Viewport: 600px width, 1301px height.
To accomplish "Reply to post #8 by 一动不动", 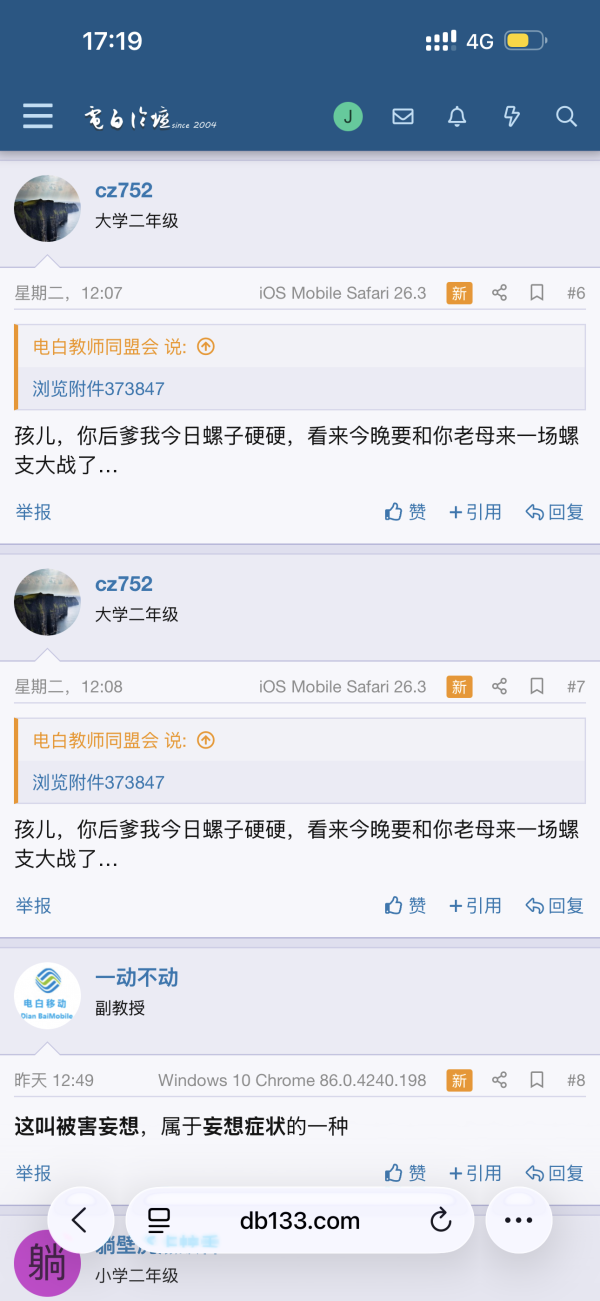I will (555, 1173).
